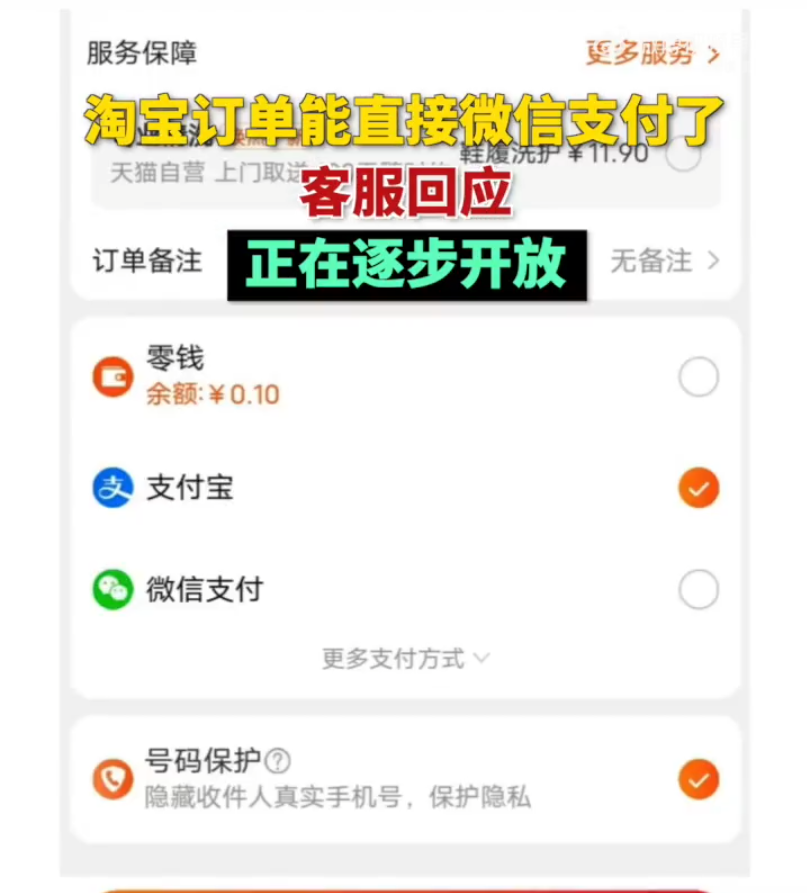
Task: Click the green WeChat Pay icon
Action: [x=114, y=590]
